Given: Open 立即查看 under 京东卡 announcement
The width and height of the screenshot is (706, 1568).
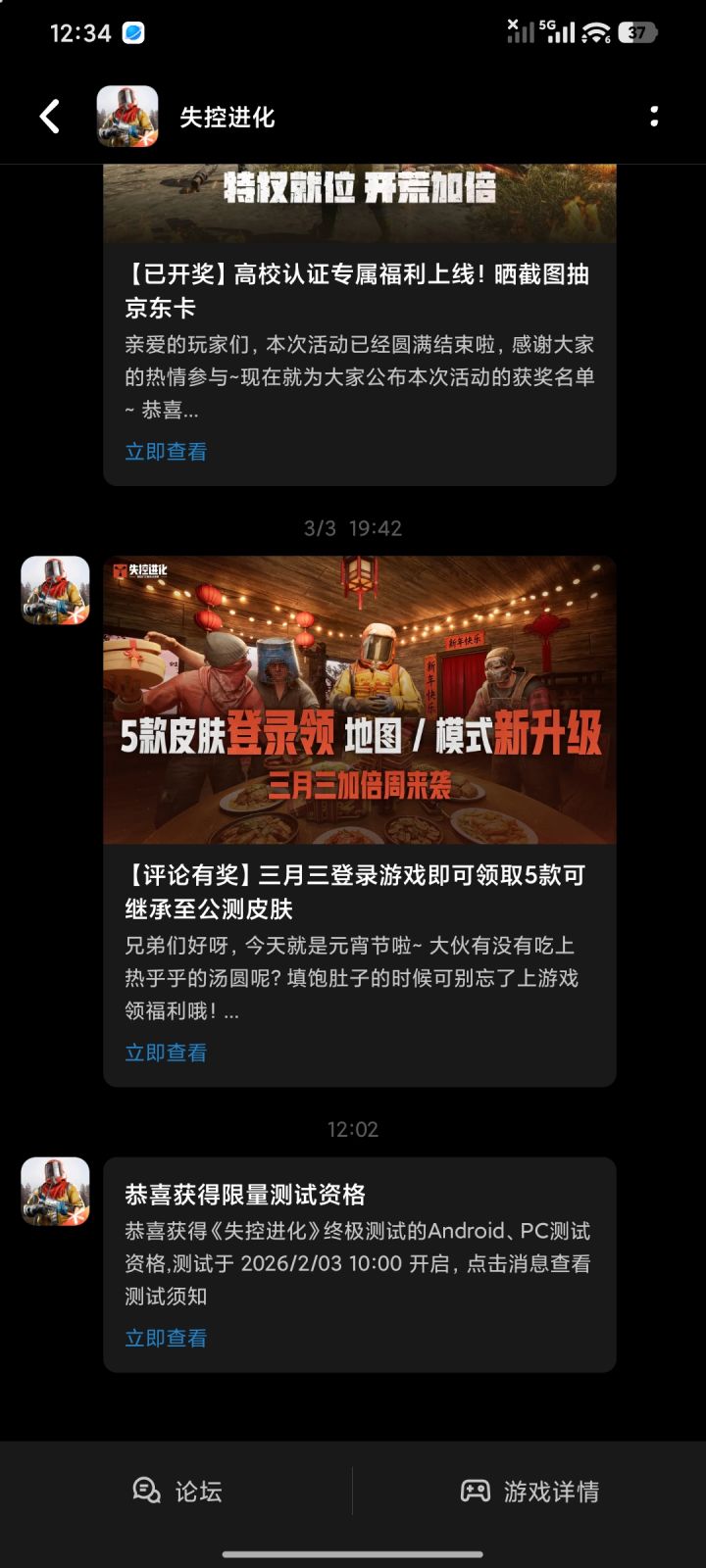Looking at the screenshot, I should [165, 451].
